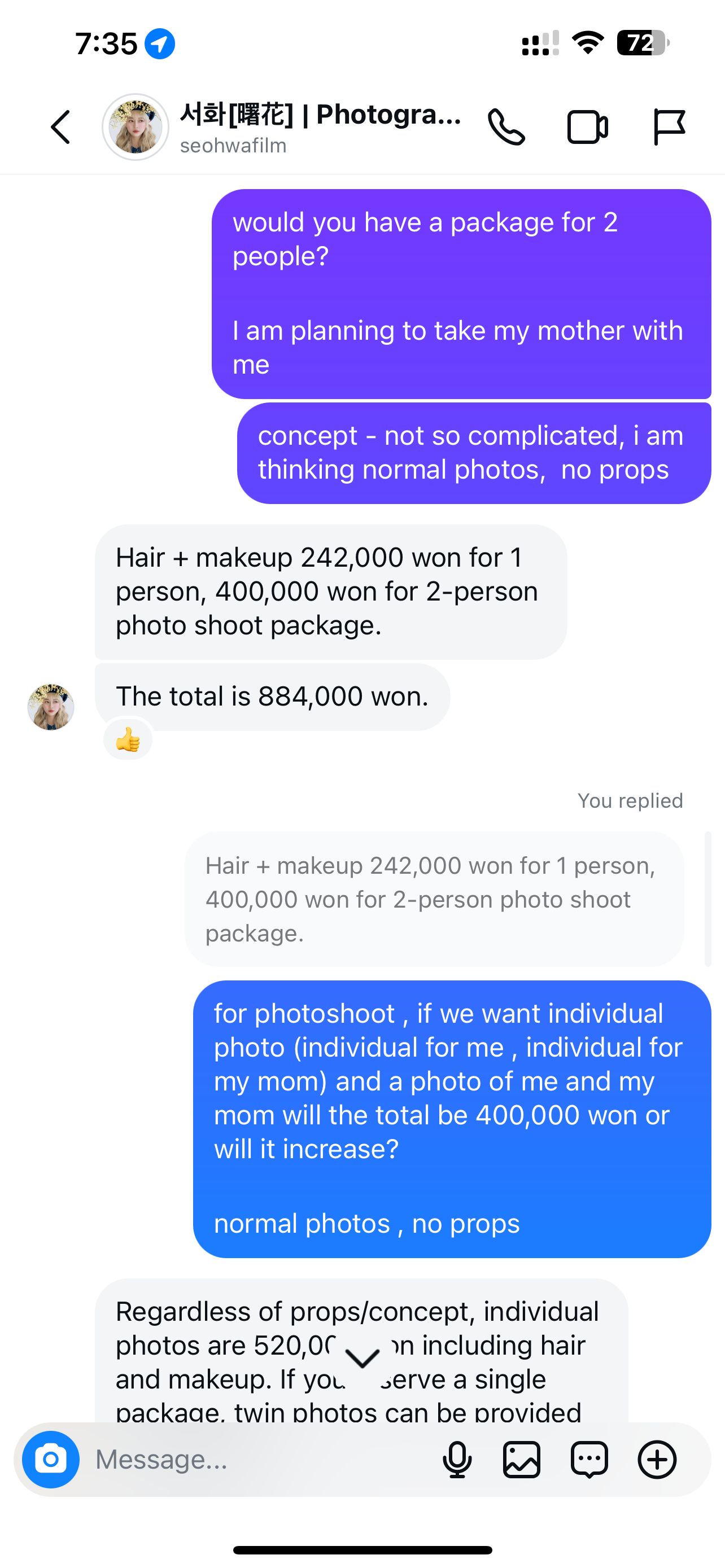
Task: Jump to the quoted hair and makeup message
Action: (x=434, y=899)
